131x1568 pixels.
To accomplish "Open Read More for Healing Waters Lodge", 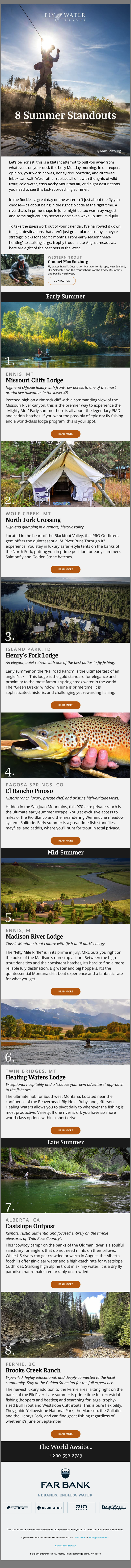I will (x=65, y=1130).
